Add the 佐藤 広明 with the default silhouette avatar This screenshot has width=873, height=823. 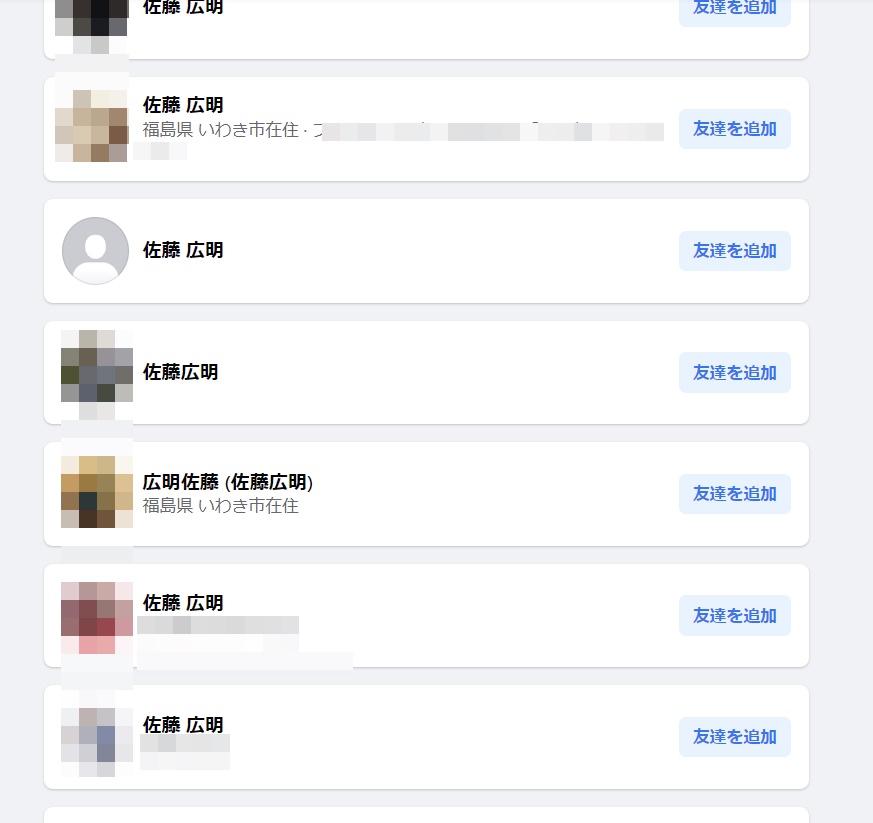(734, 251)
